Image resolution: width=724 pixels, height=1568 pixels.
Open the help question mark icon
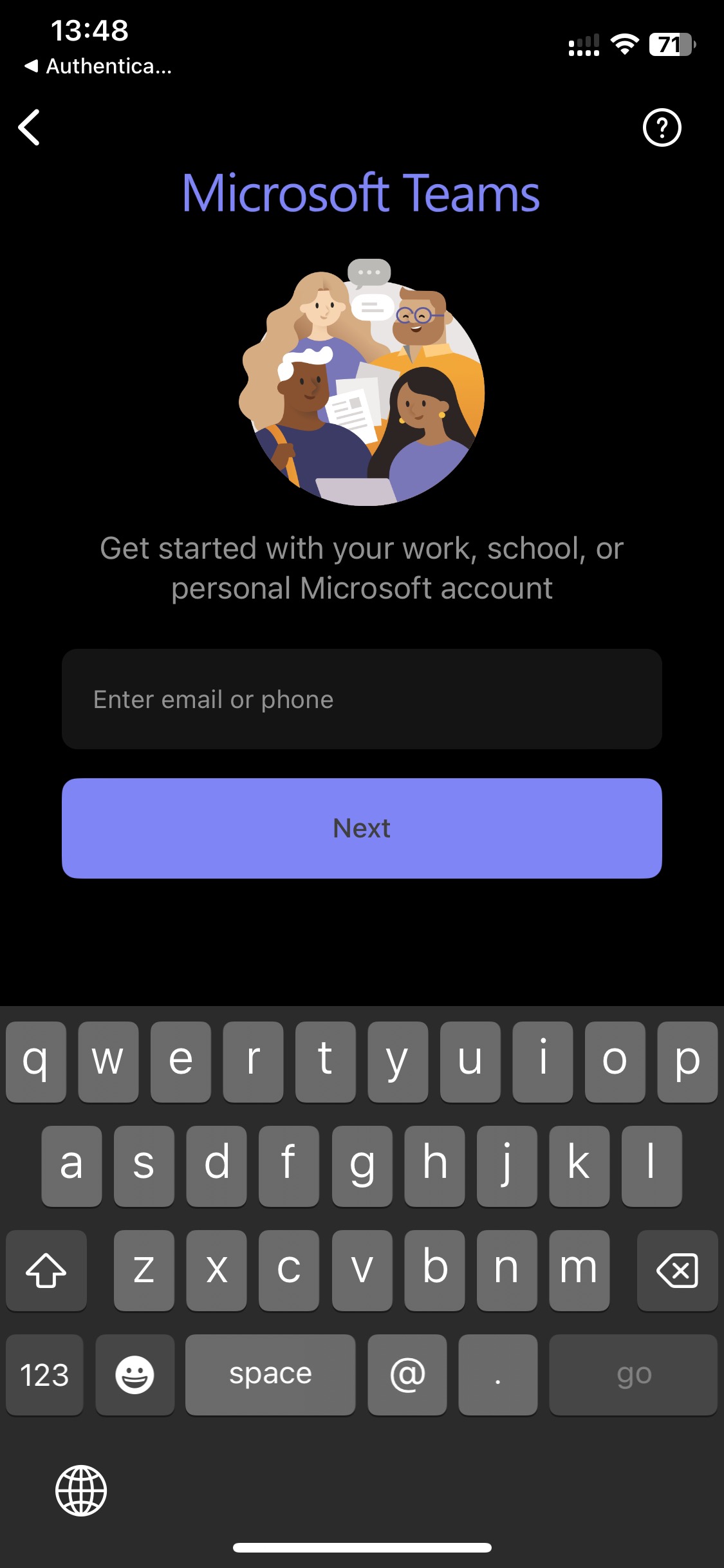coord(662,127)
